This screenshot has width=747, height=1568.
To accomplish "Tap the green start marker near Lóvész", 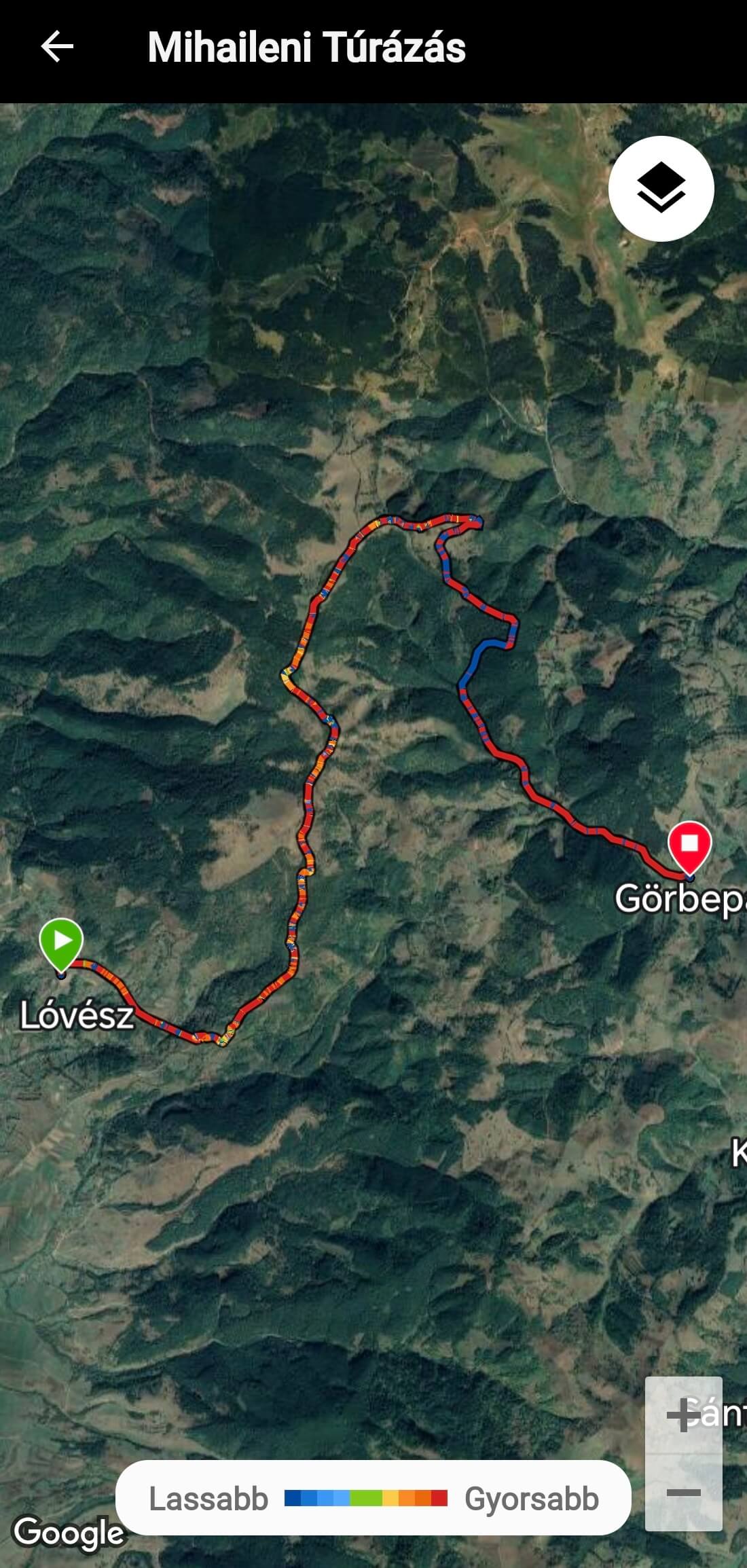I will pyautogui.click(x=61, y=943).
